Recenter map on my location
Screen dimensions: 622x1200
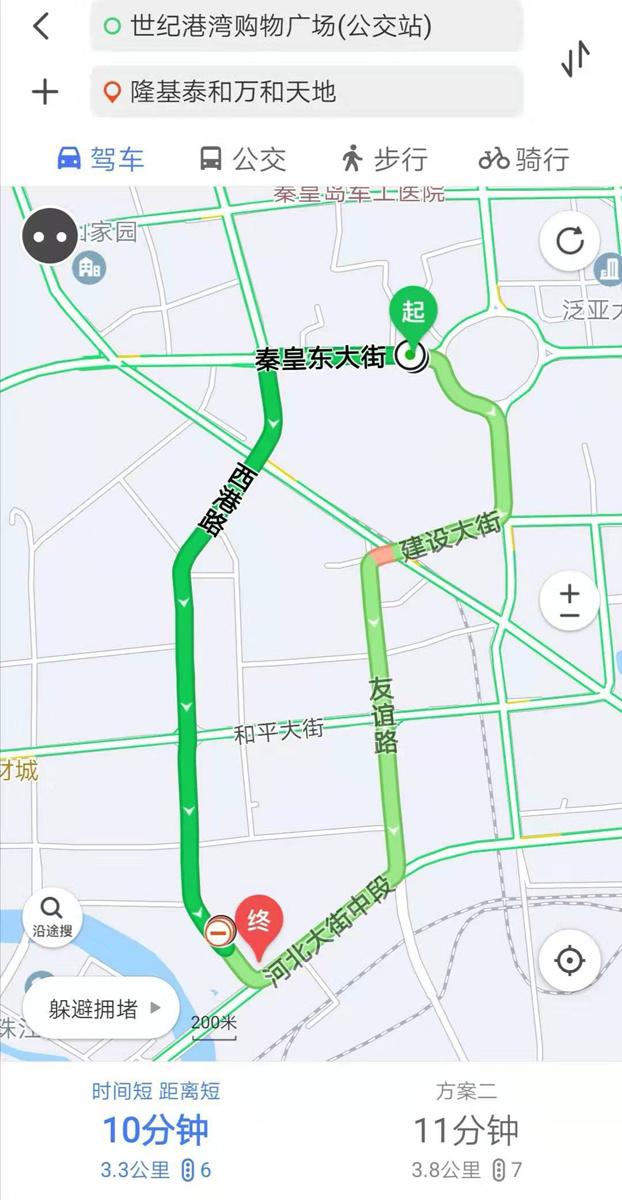pyautogui.click(x=570, y=961)
